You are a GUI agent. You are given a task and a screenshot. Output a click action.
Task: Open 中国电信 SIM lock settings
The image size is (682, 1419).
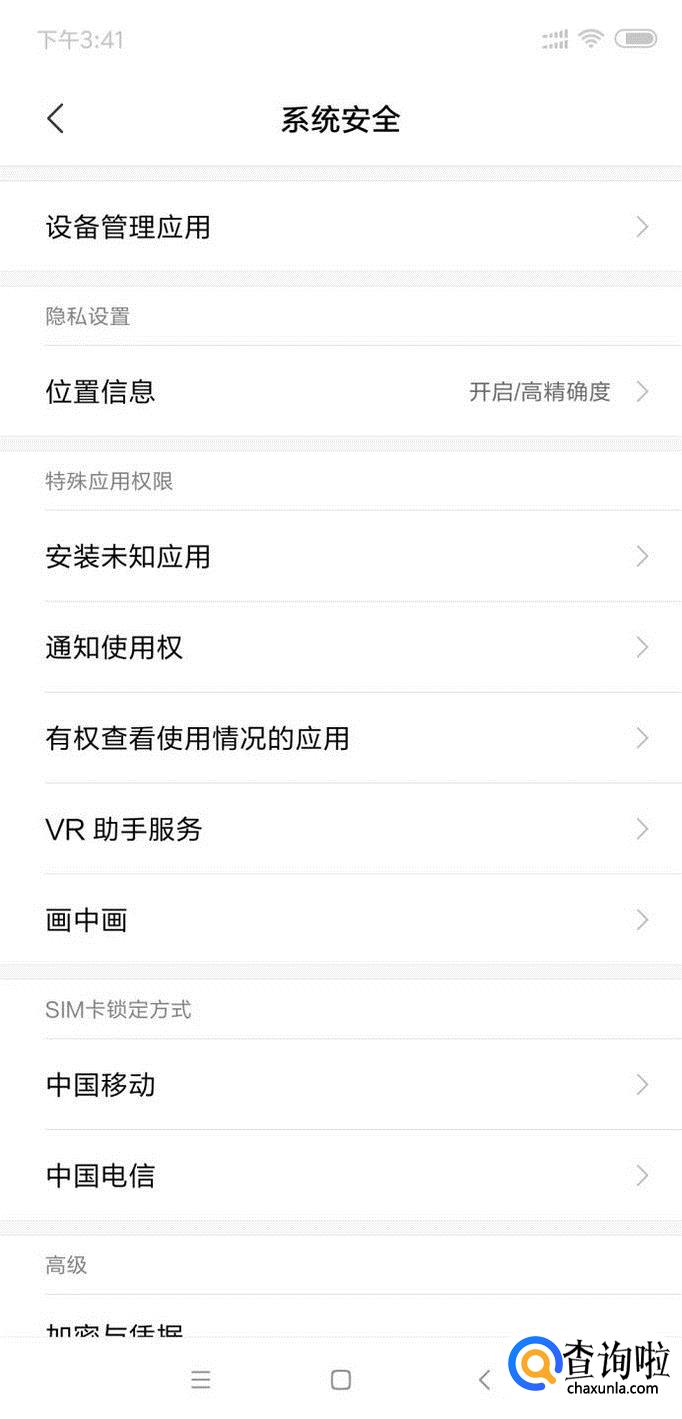340,1175
